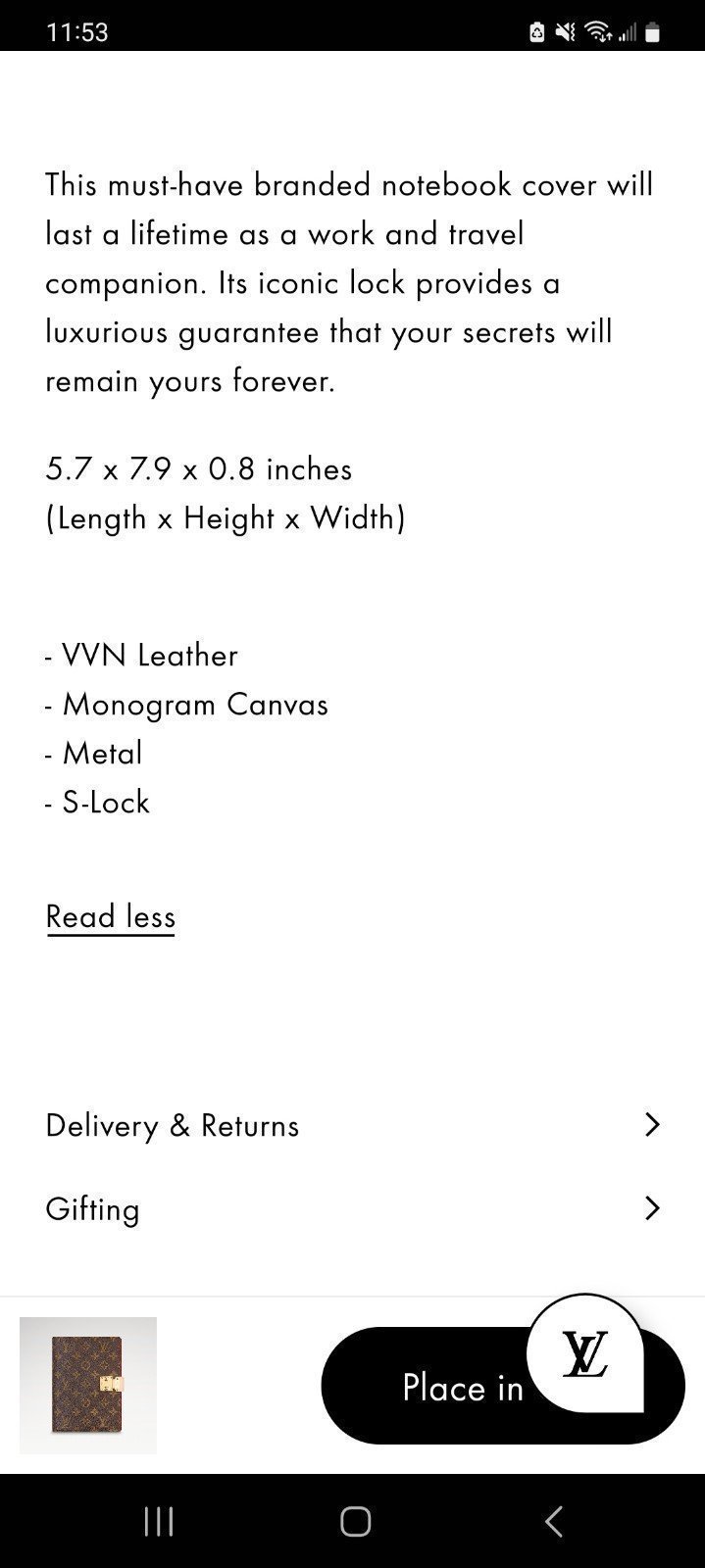Collapse the description with Read less
Viewport: 705px width, 1568px height.
point(111,917)
